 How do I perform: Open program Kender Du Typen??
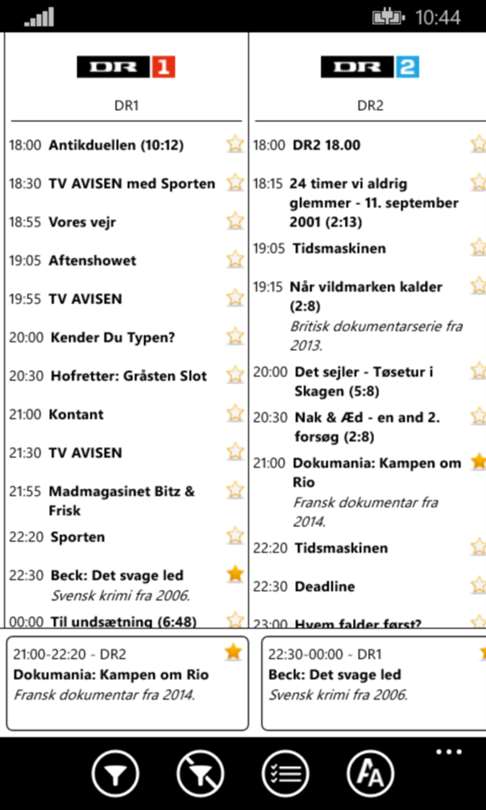coord(113,338)
